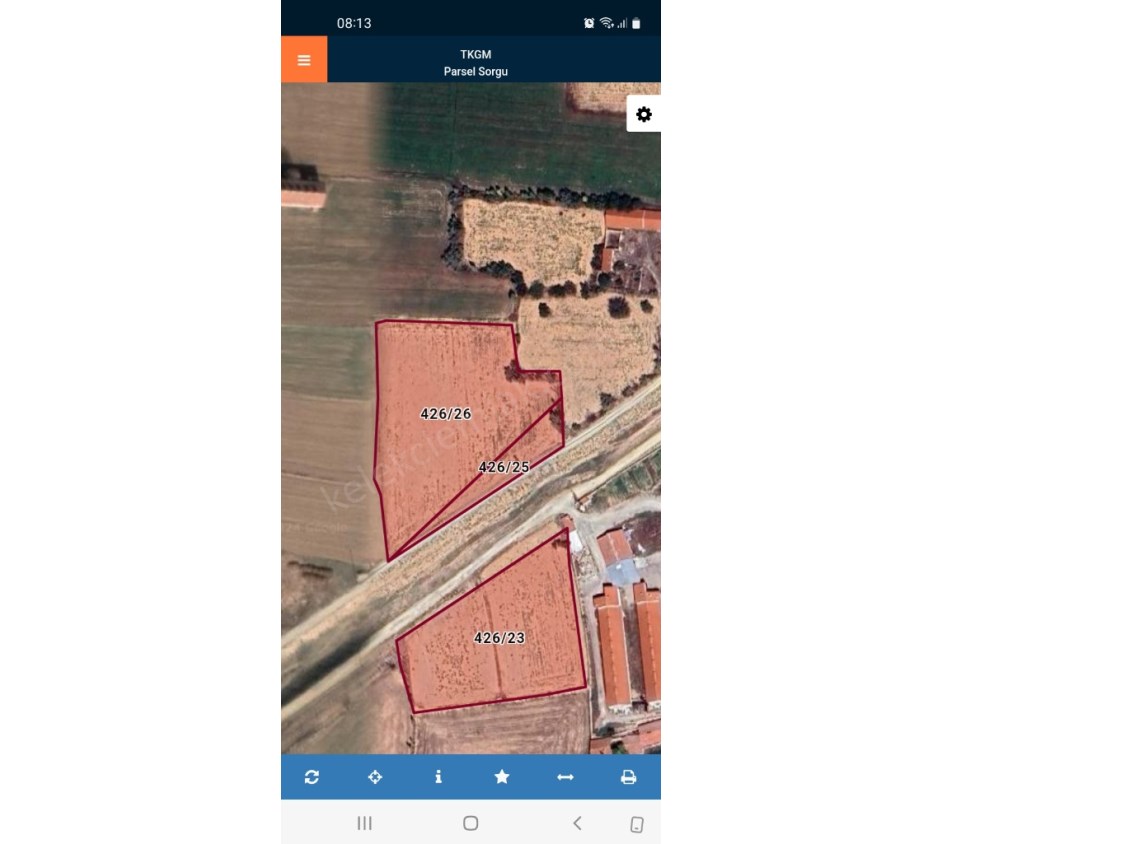This screenshot has height=844, width=1125.
Task: Open favorites star
Action: coord(502,777)
